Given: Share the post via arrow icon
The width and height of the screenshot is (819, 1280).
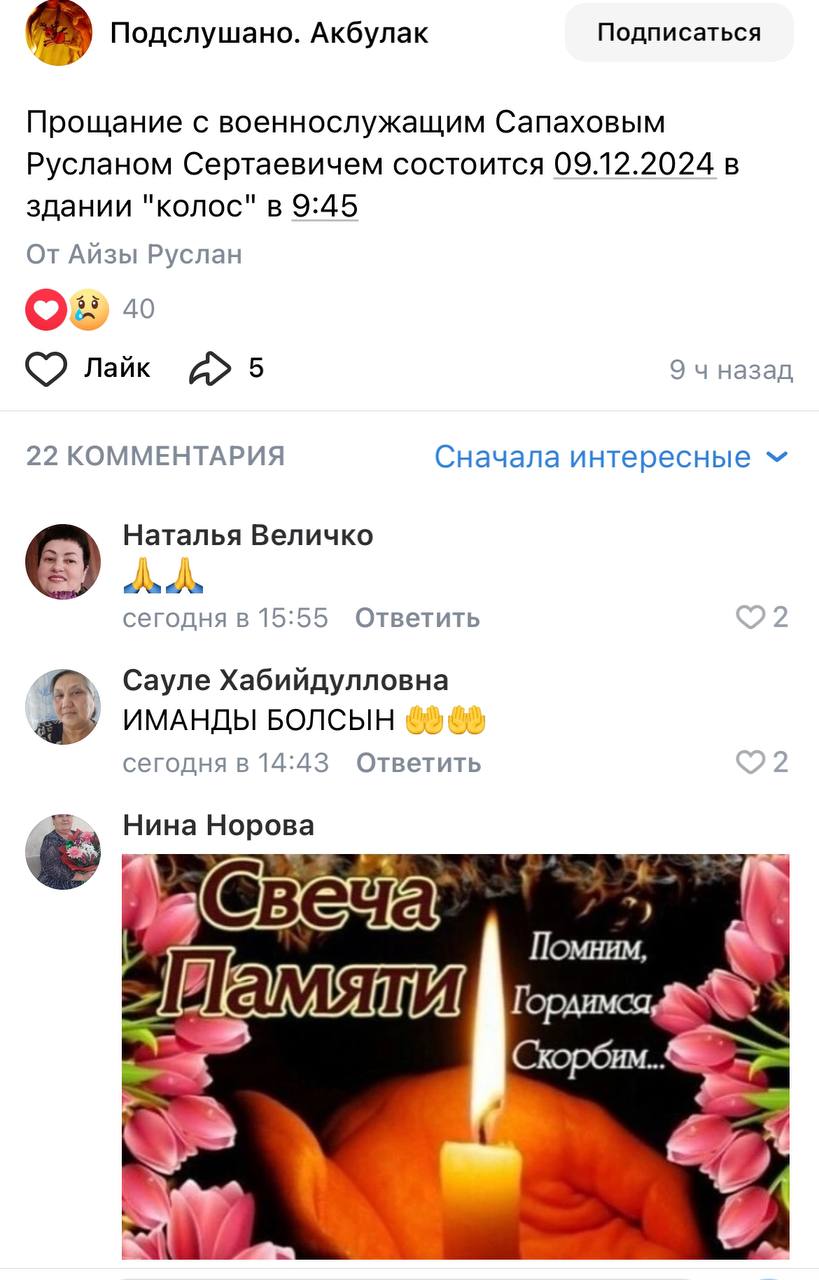Looking at the screenshot, I should point(210,369).
